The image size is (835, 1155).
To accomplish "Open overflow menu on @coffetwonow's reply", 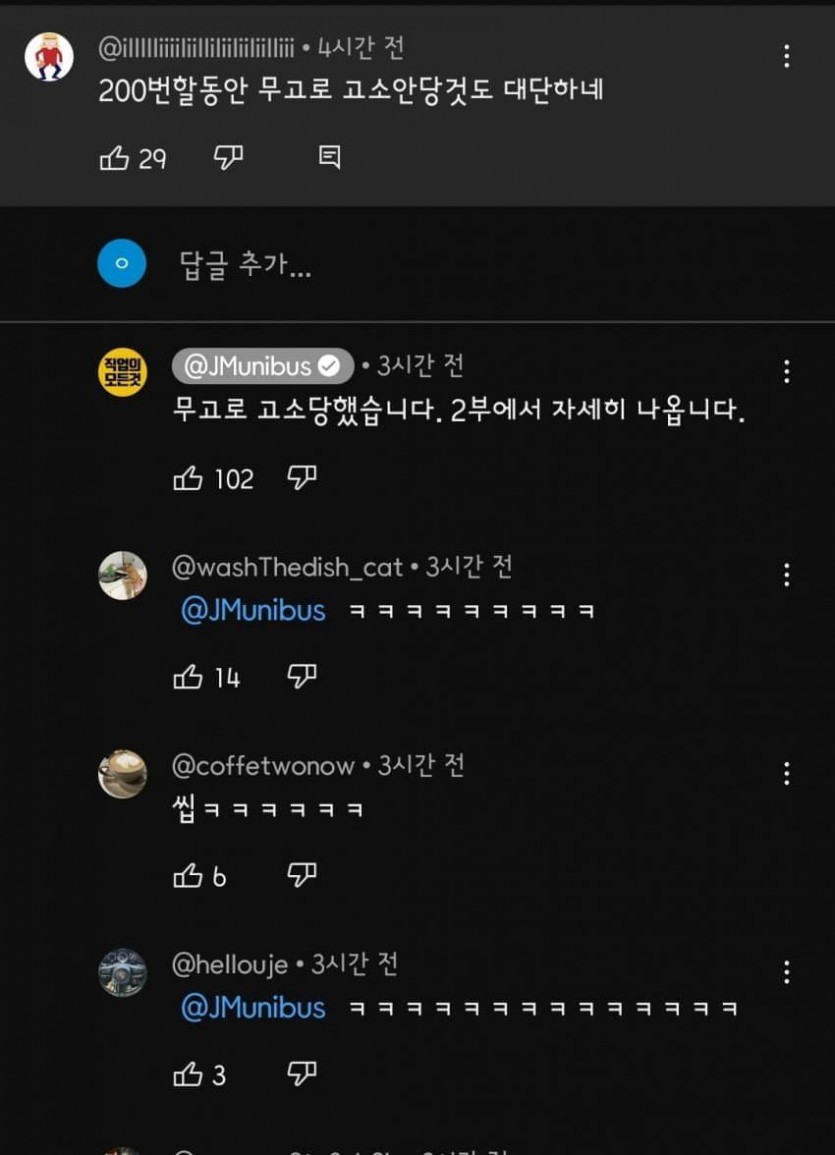I will [x=787, y=773].
